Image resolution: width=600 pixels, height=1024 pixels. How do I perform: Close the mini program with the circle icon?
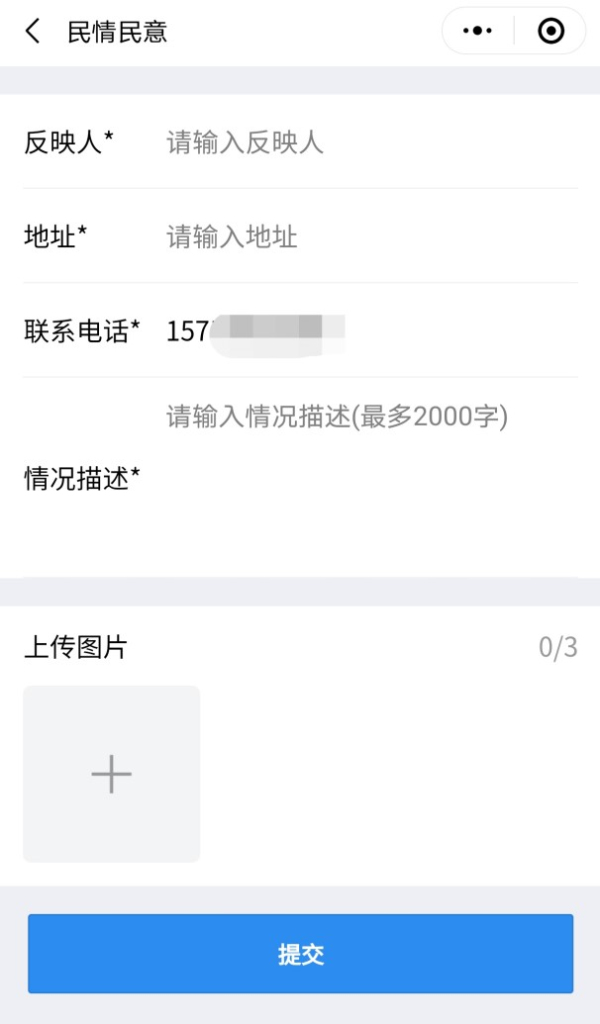pyautogui.click(x=550, y=32)
